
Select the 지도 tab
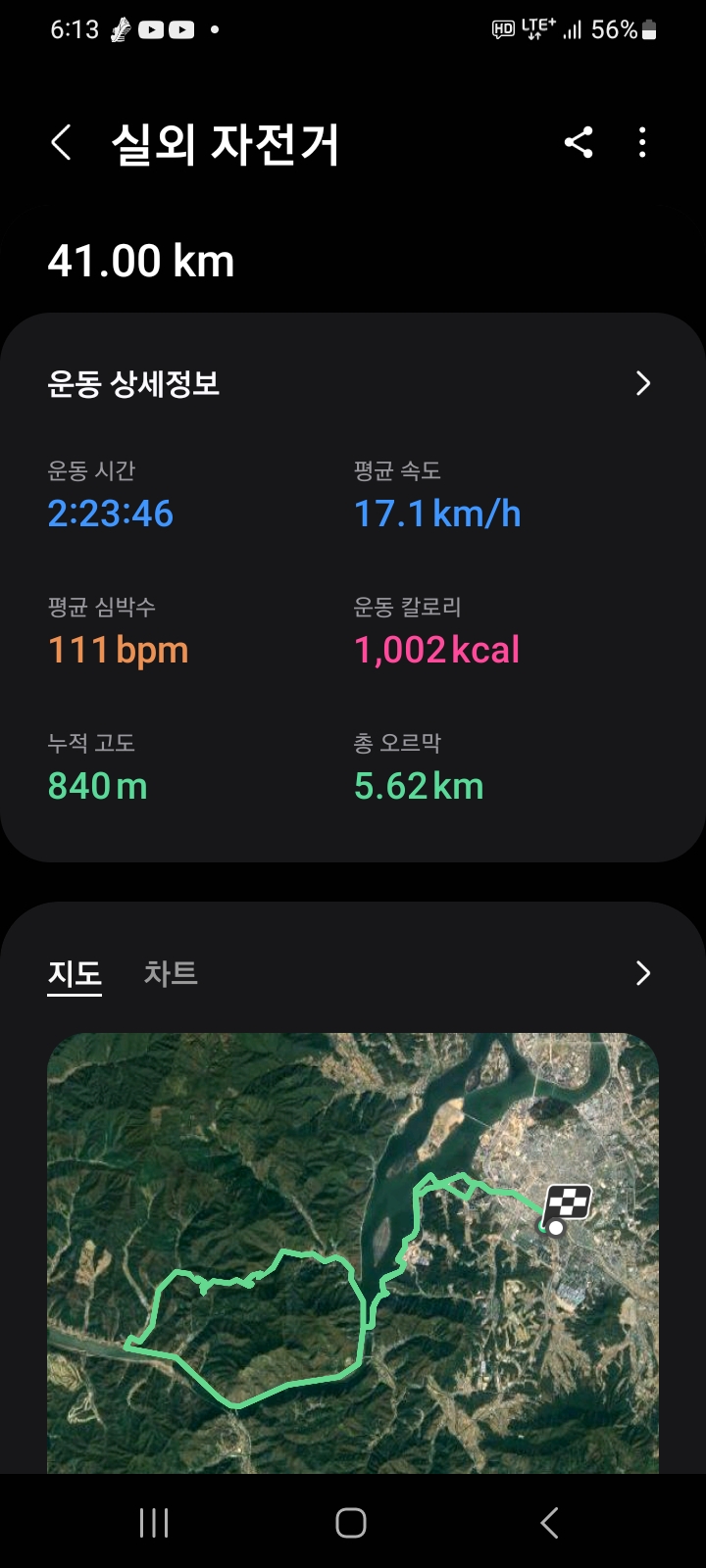pyautogui.click(x=75, y=974)
